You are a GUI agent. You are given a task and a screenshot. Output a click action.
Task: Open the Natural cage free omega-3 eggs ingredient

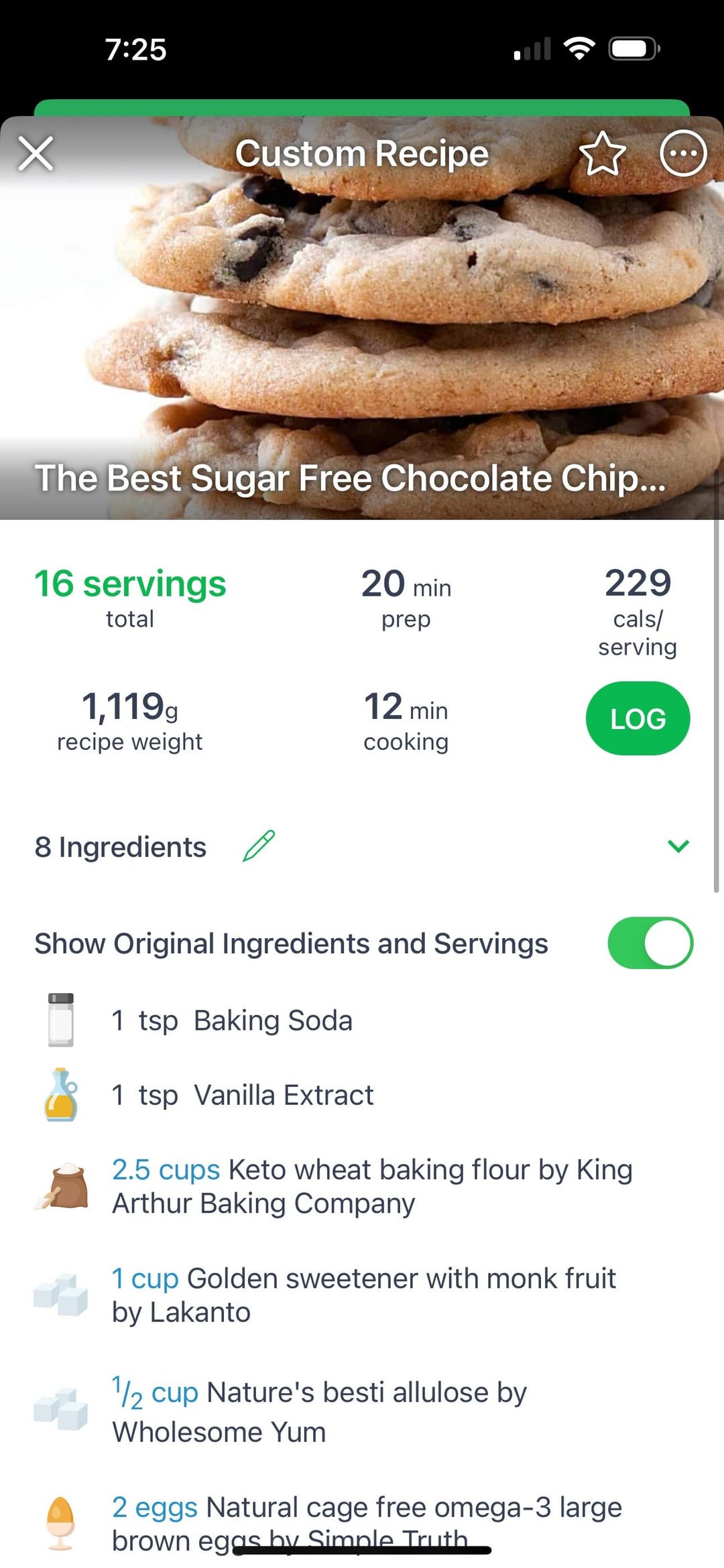367,1521
